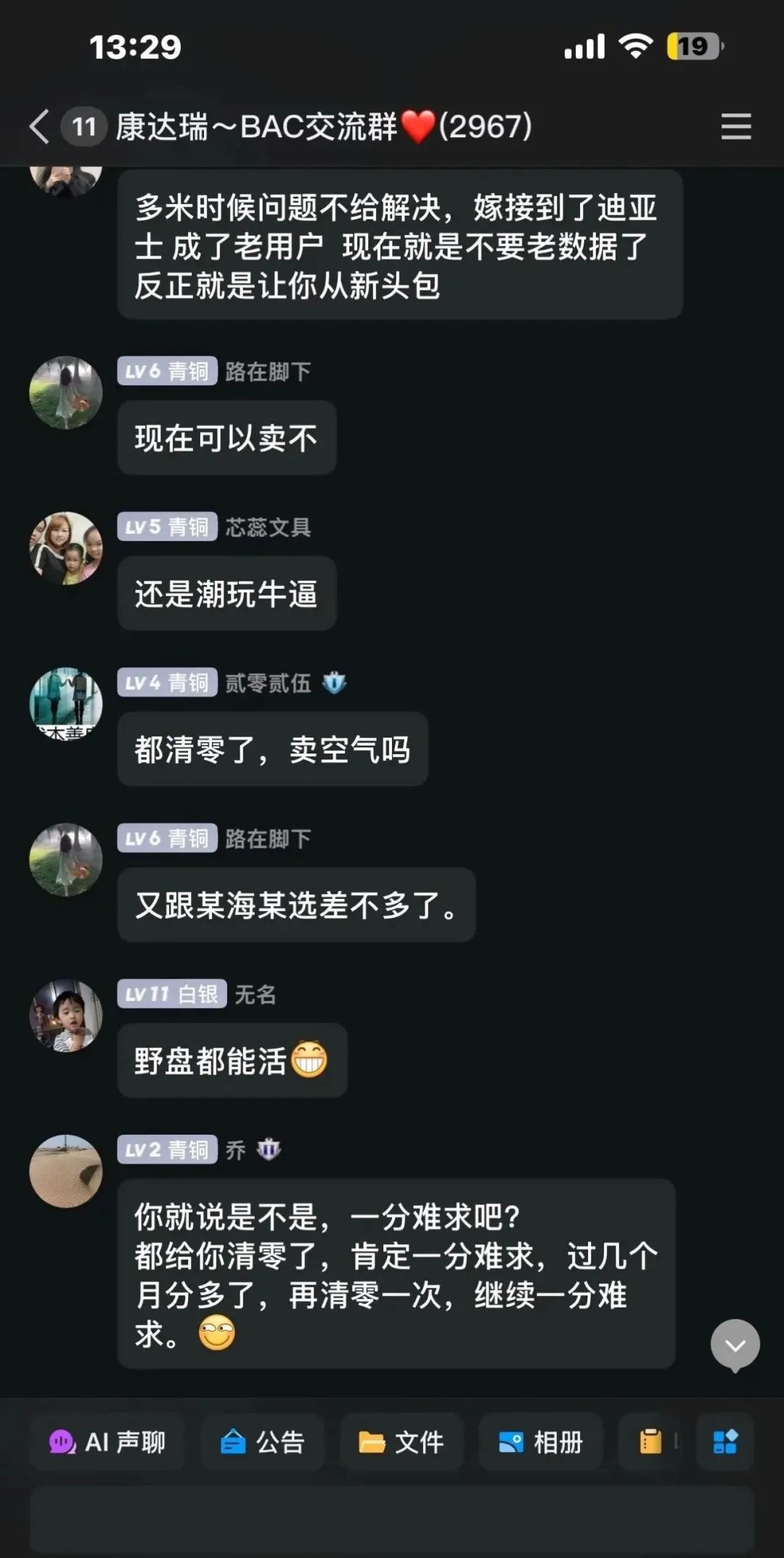784x1558 pixels.
Task: View 乔's profile avatar
Action: pos(66,1171)
